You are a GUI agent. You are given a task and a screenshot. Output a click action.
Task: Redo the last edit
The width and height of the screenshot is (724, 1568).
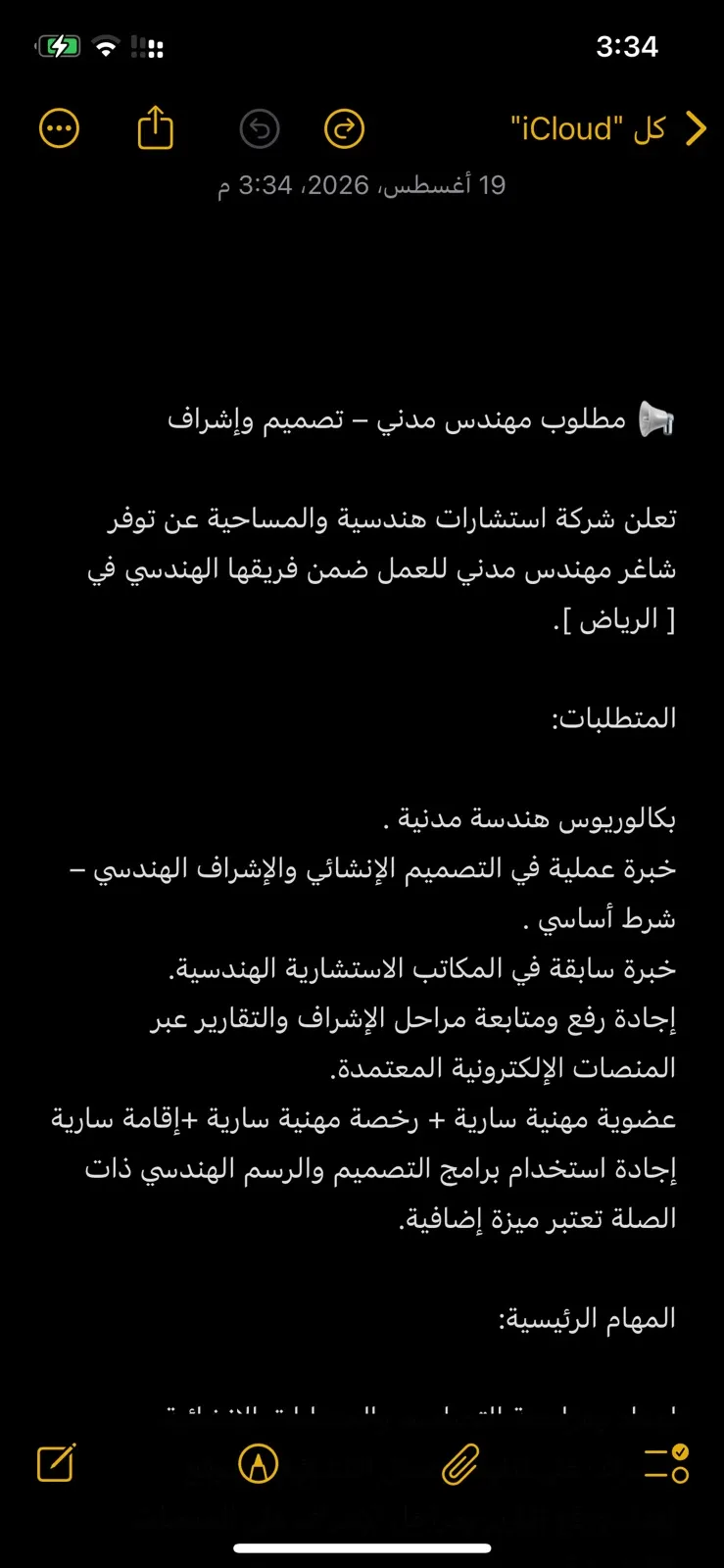pyautogui.click(x=344, y=128)
